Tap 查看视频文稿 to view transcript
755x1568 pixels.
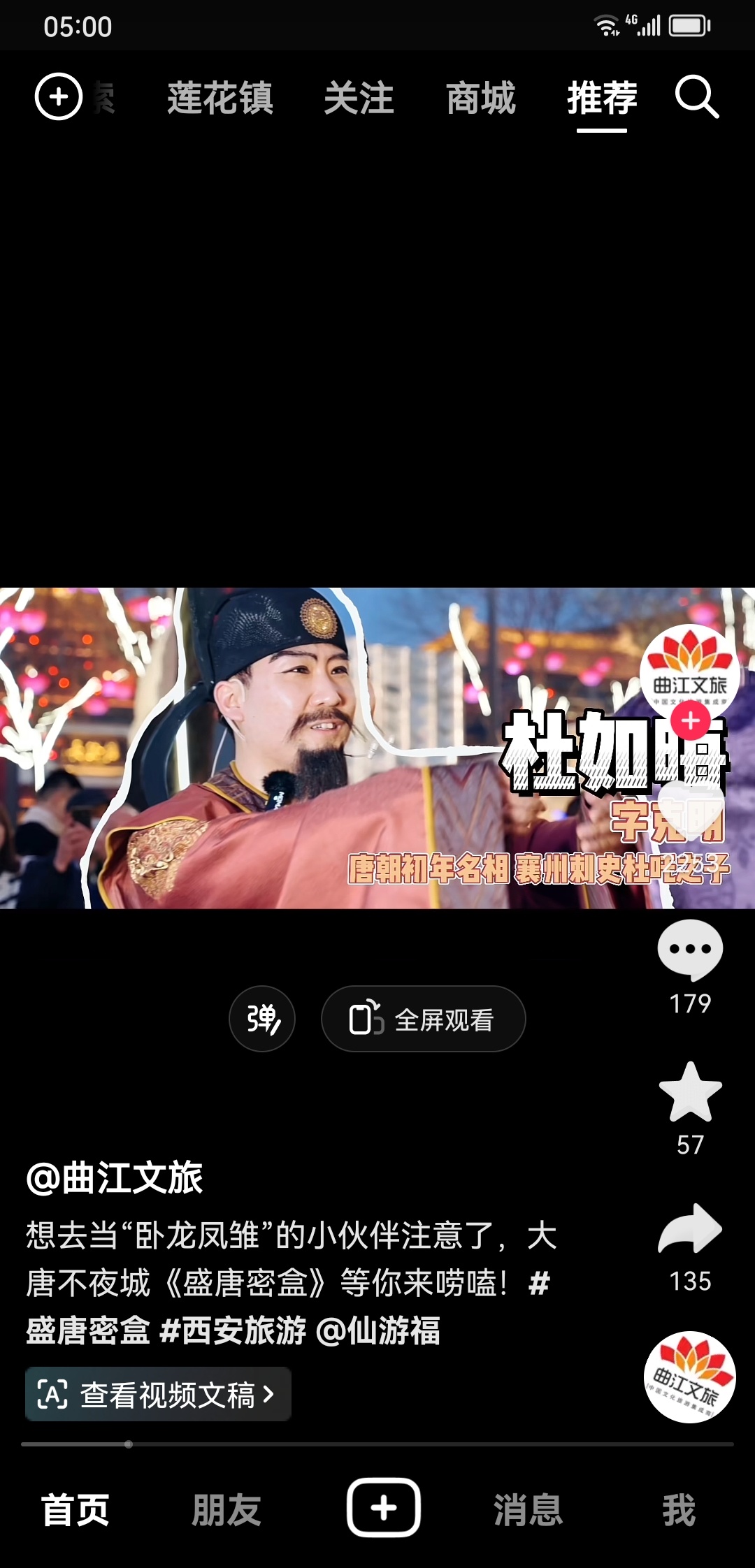[158, 1395]
